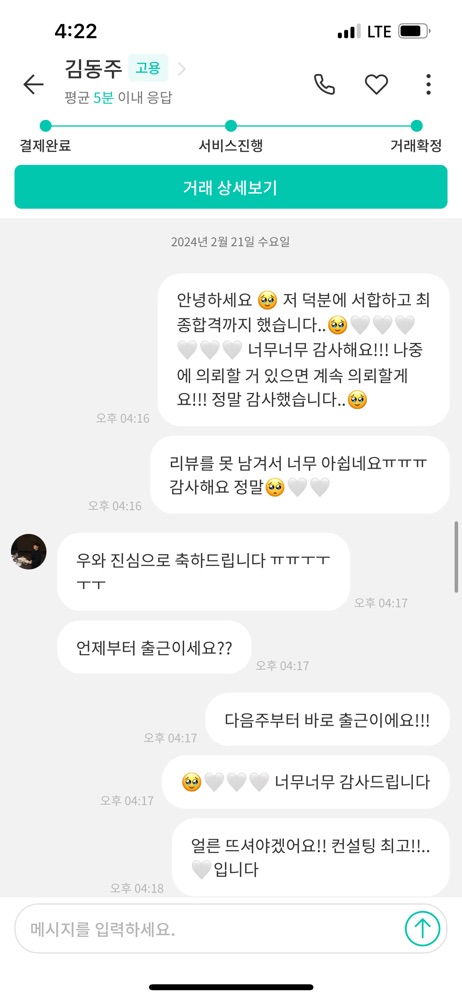Open 김동주's profile picture in chat
This screenshot has height=1000, width=462.
coord(29,552)
